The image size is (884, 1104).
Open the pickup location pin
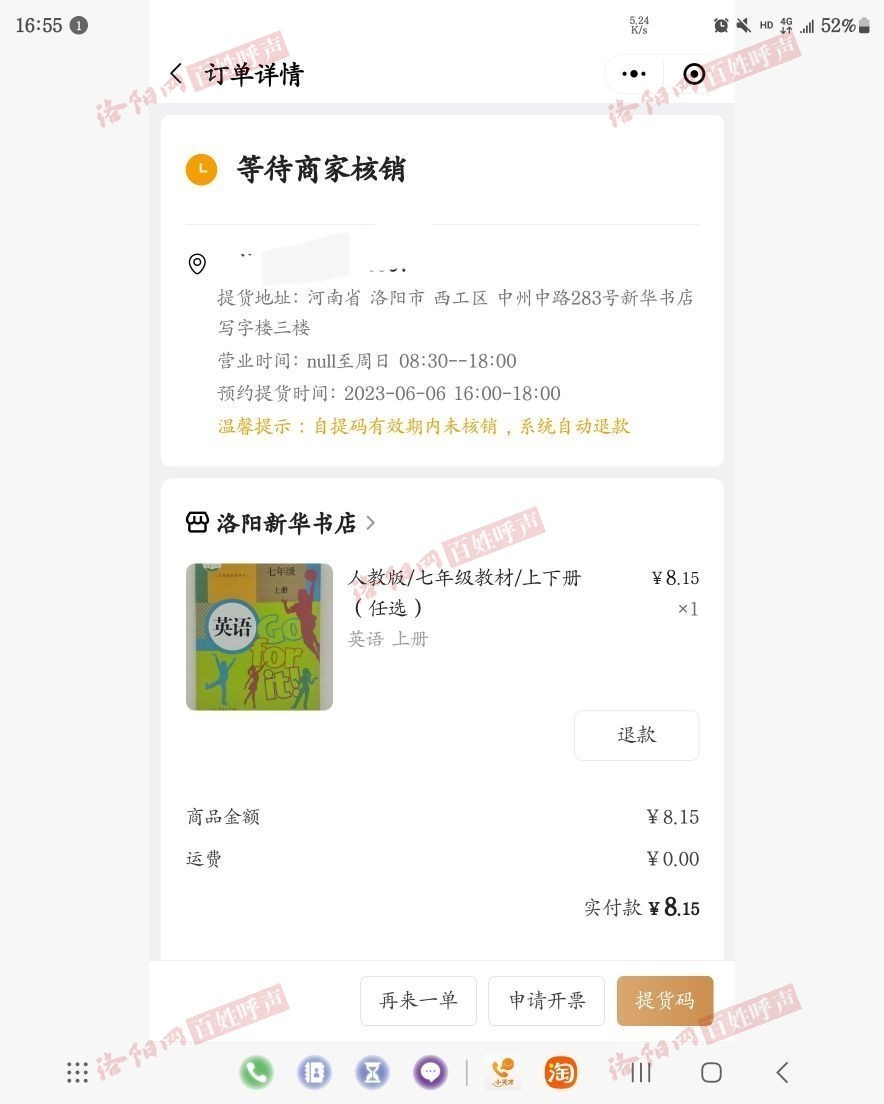pos(197,264)
